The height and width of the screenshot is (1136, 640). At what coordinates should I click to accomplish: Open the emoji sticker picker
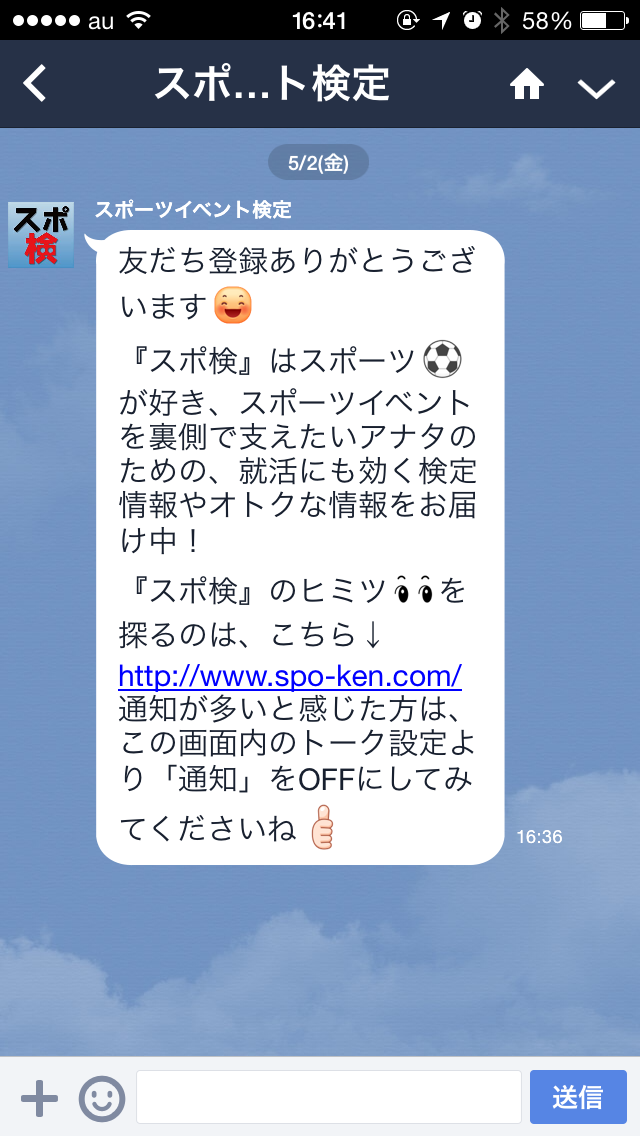point(101,1098)
